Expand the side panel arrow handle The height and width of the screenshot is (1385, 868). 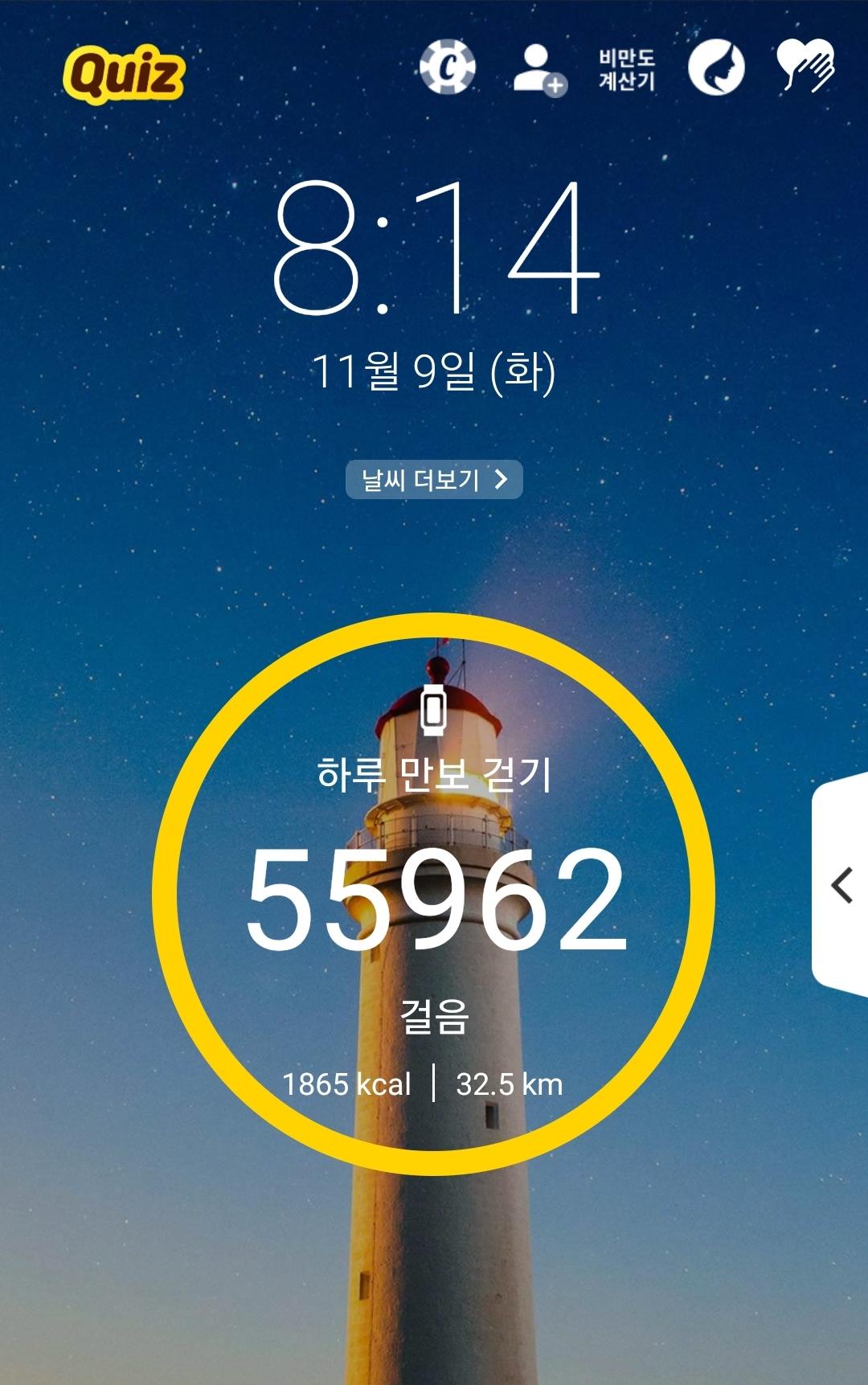pyautogui.click(x=841, y=885)
